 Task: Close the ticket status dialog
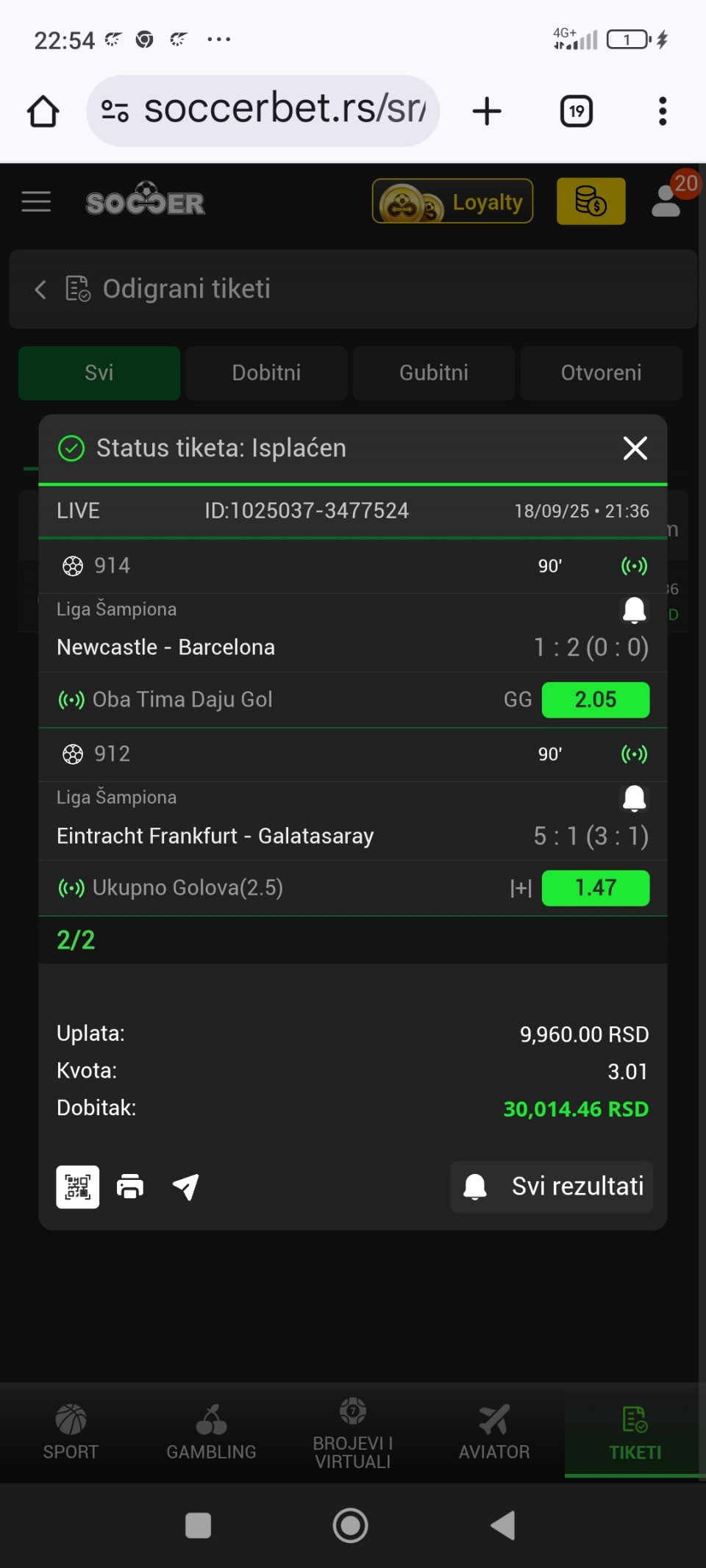pos(635,448)
